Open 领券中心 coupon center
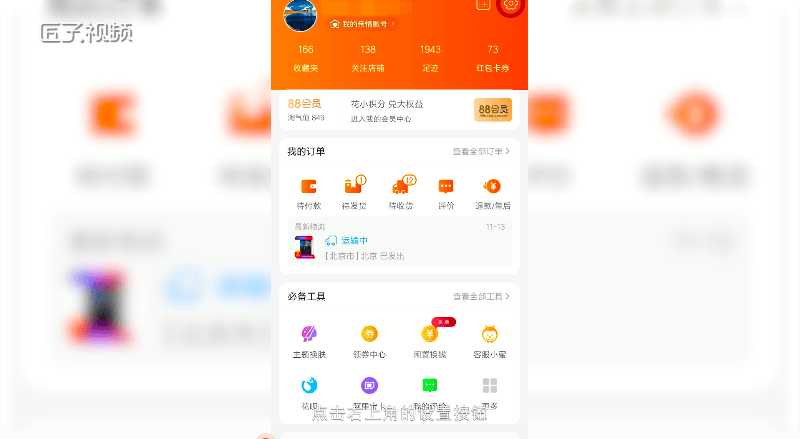 point(369,341)
